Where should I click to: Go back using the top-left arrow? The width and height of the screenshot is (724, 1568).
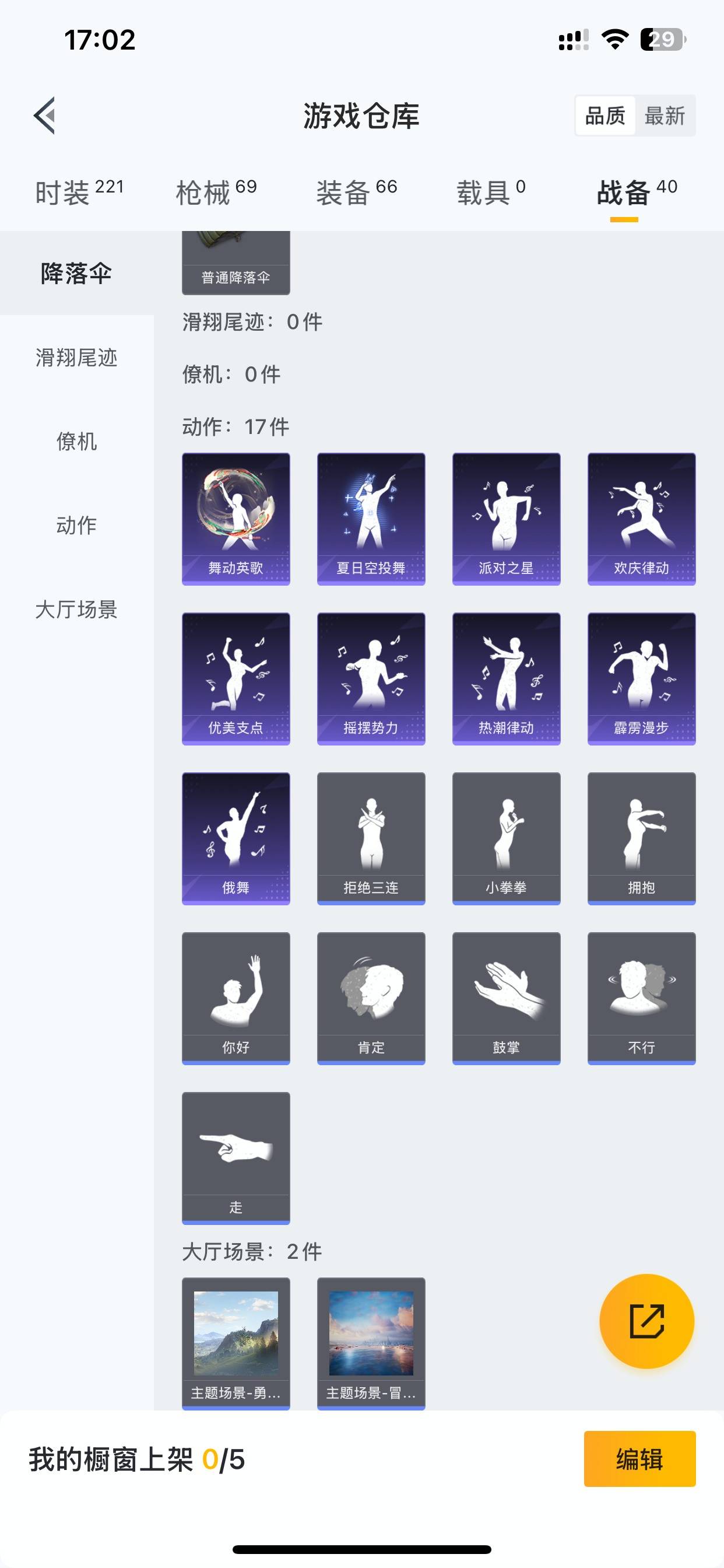pos(44,115)
